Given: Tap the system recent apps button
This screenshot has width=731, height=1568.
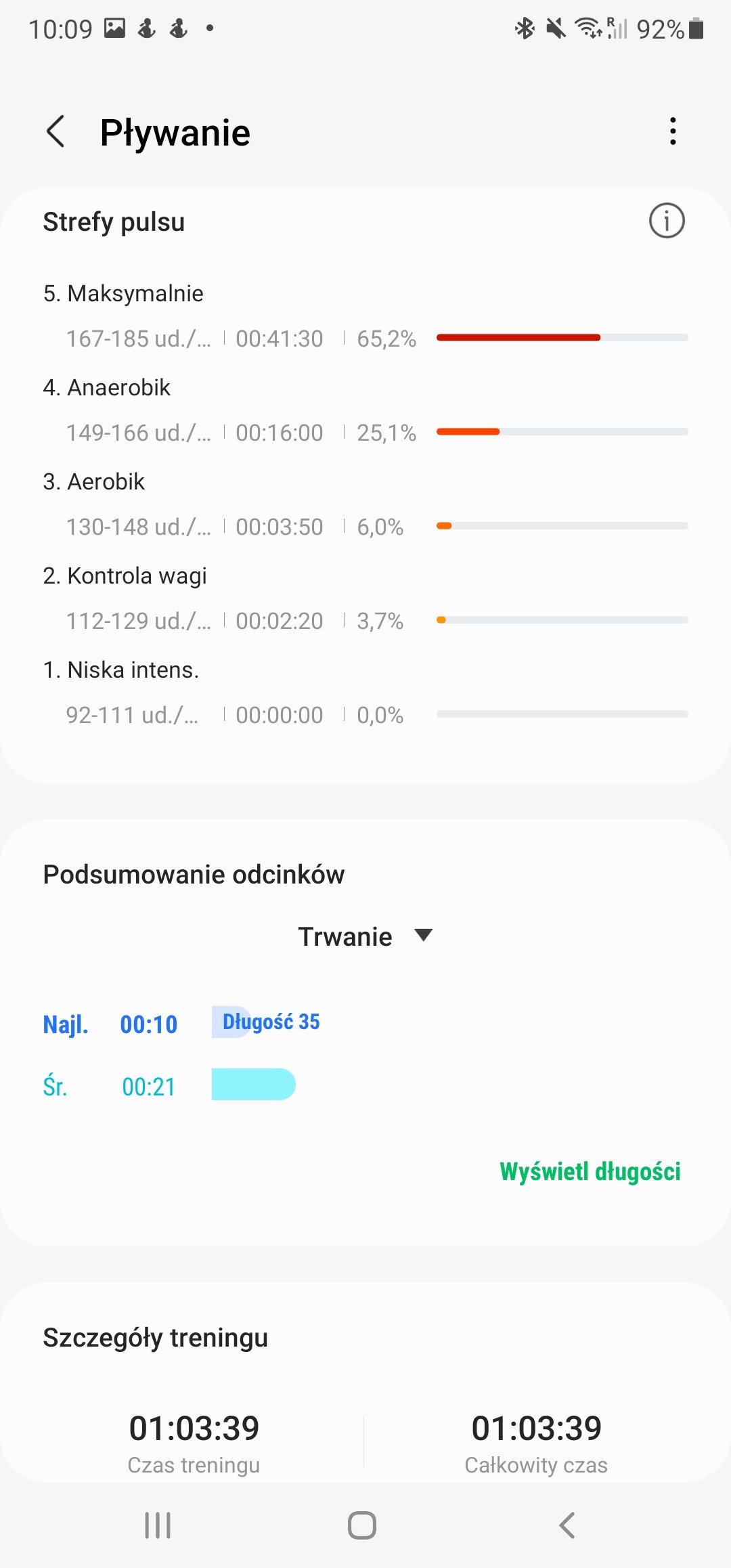Looking at the screenshot, I should pyautogui.click(x=158, y=1525).
